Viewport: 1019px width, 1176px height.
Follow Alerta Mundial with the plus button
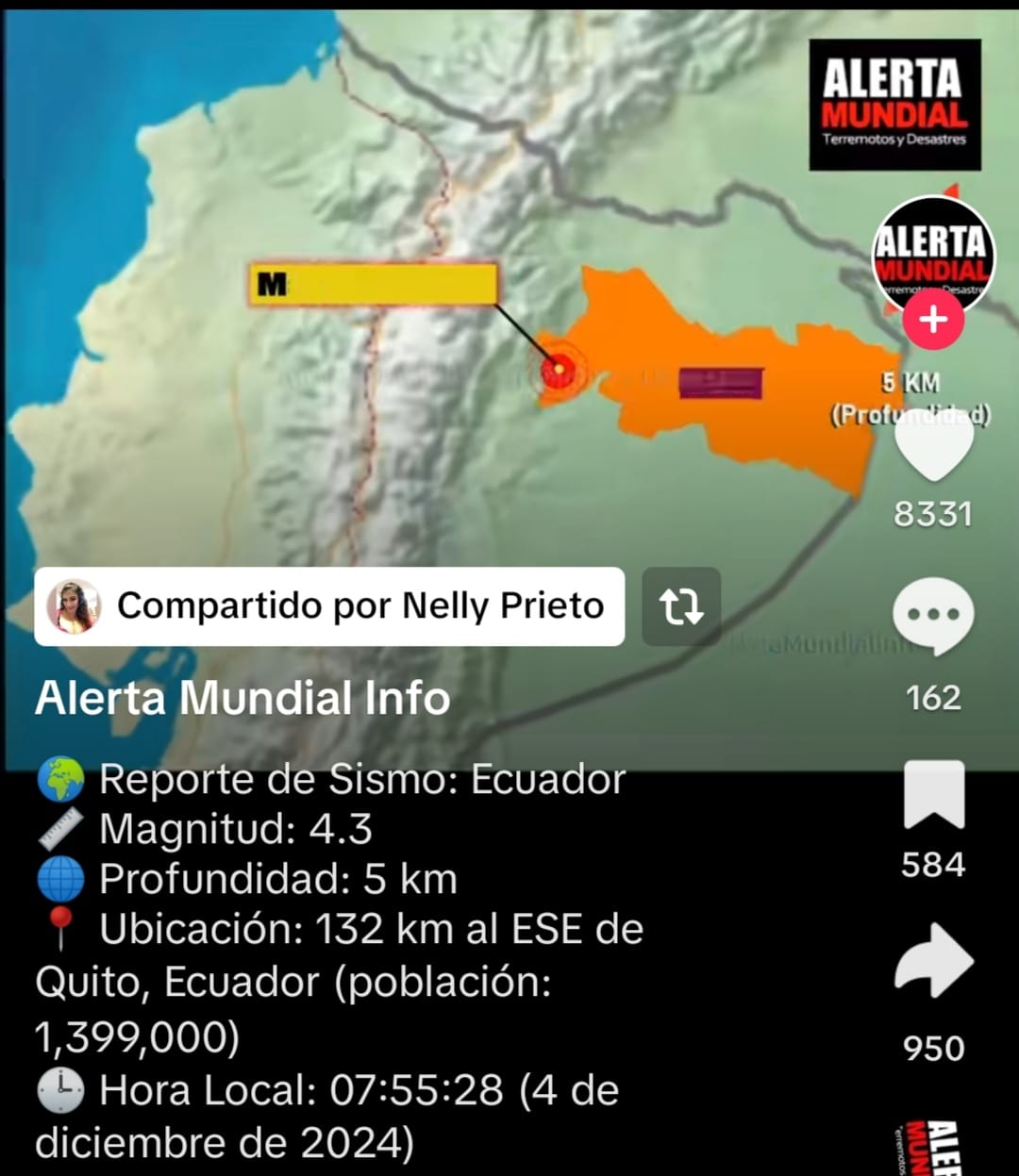pyautogui.click(x=933, y=320)
